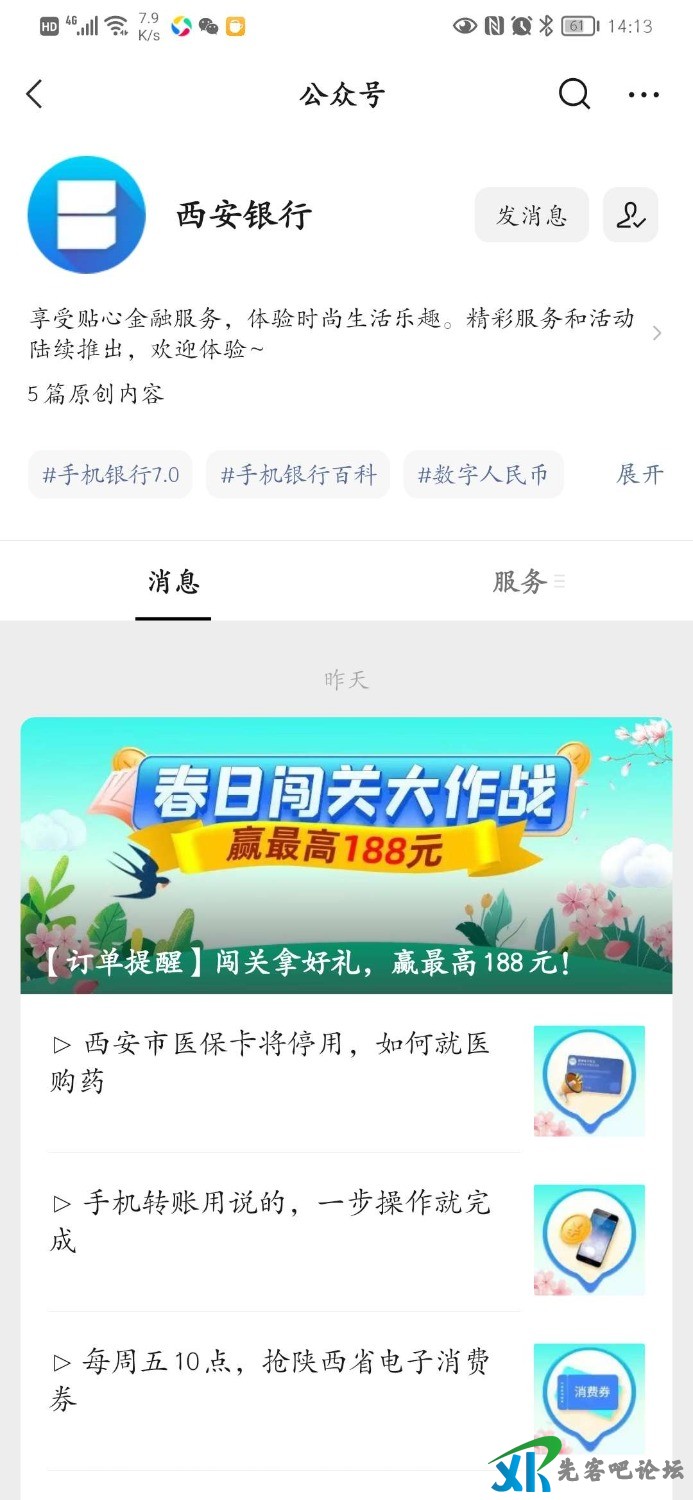This screenshot has height=1500, width=693.
Task: Tap the 发消息 button
Action: pos(531,215)
